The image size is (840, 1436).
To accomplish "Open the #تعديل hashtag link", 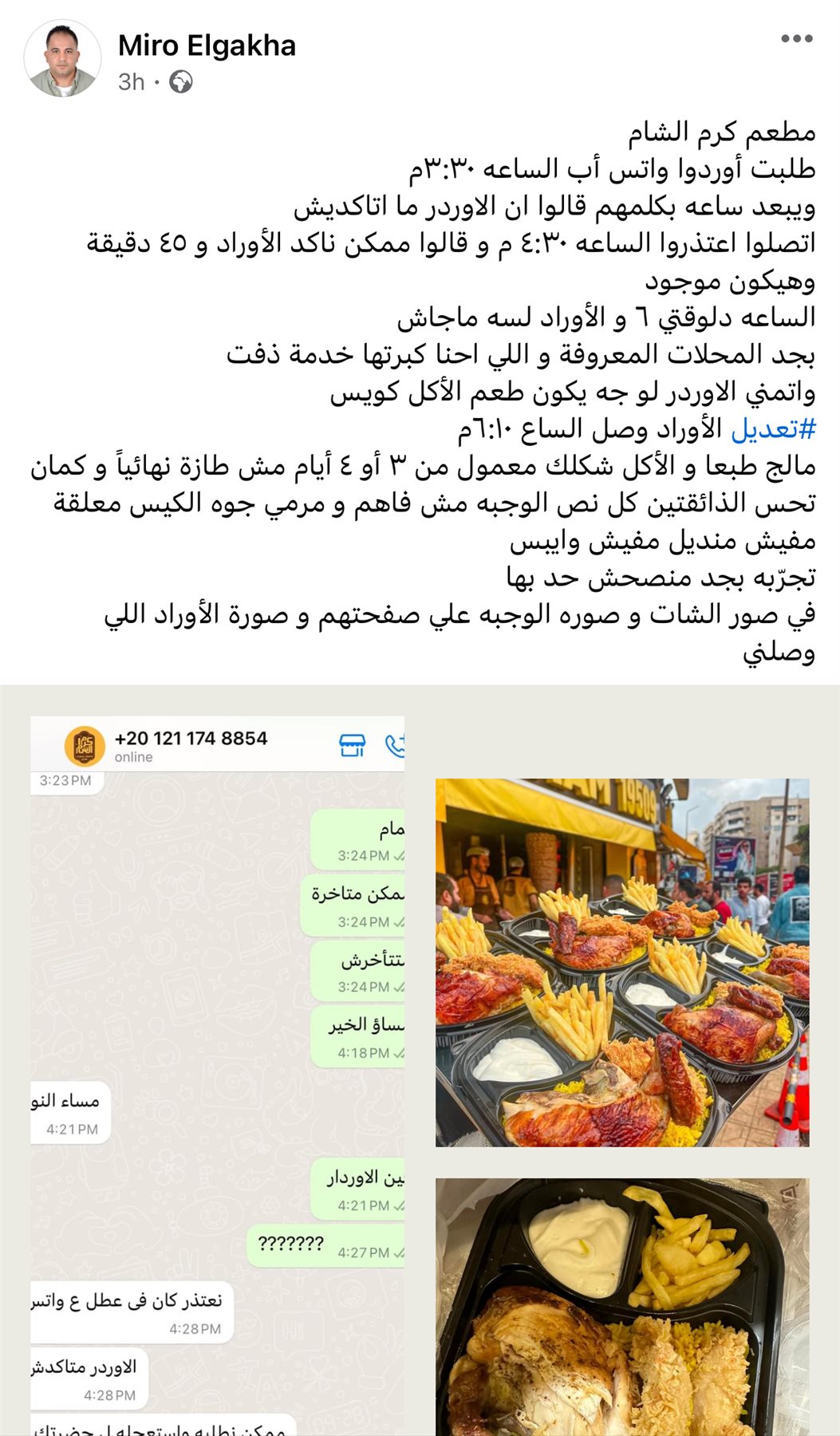I will 774,429.
